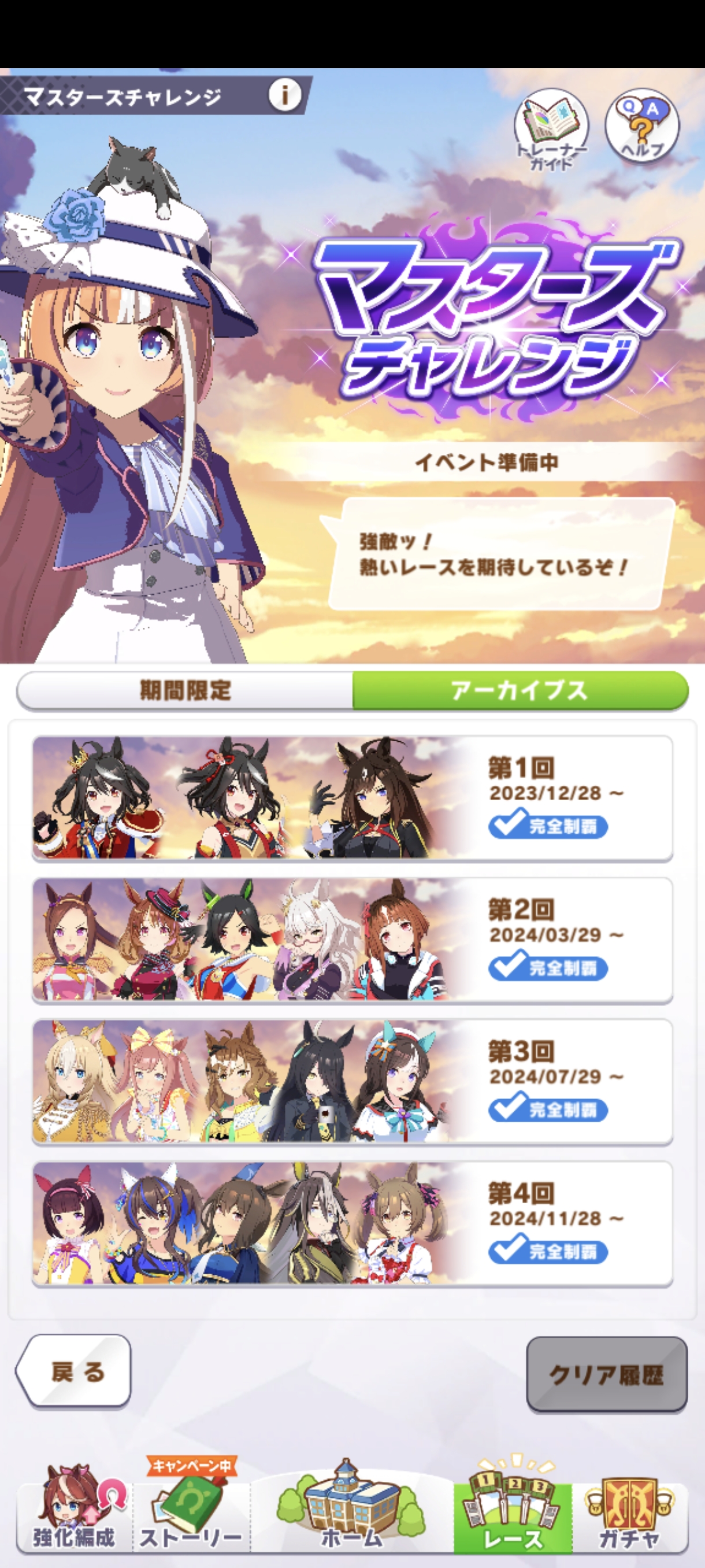Tap the 戻る back button
Viewport: 705px width, 1568px height.
point(74,1372)
